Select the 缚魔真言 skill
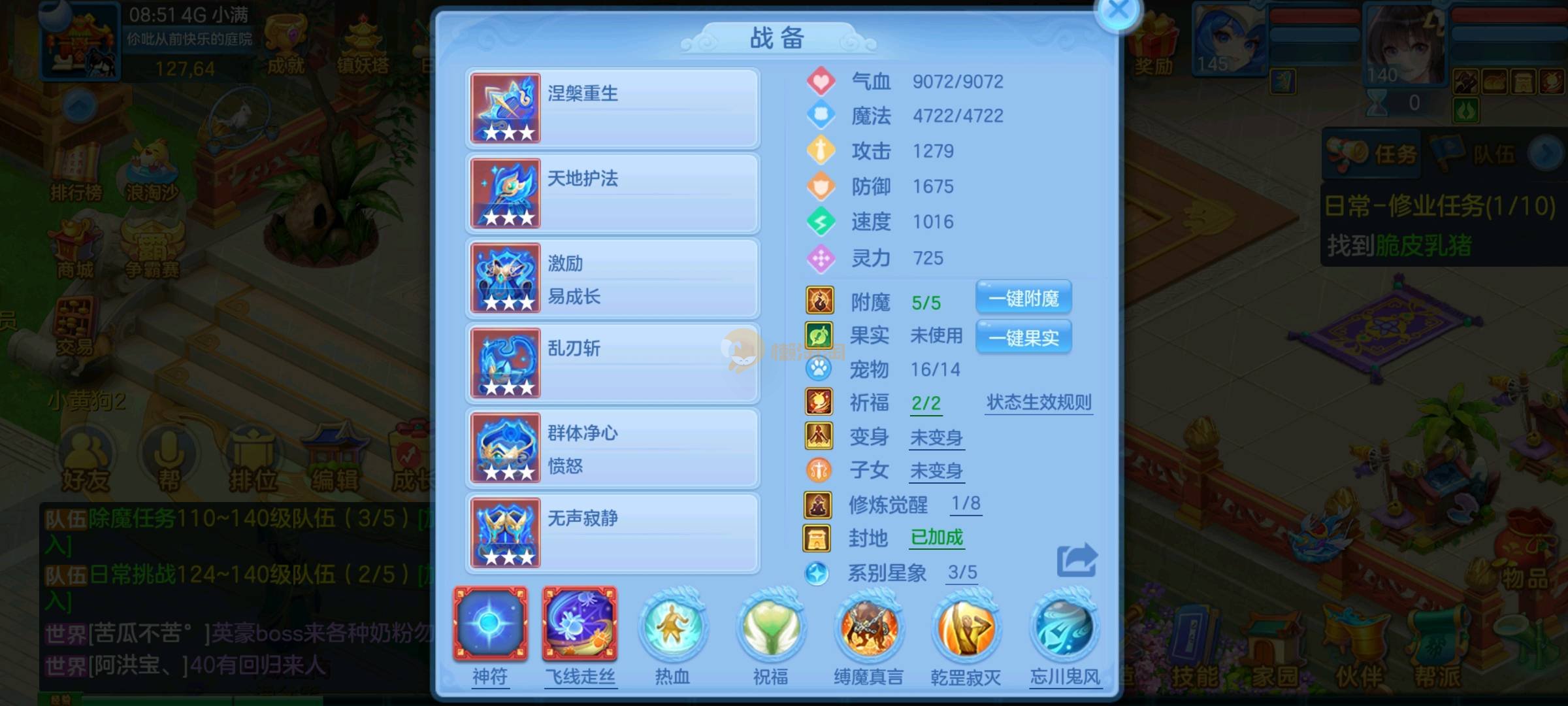The height and width of the screenshot is (706, 1568). click(x=869, y=628)
